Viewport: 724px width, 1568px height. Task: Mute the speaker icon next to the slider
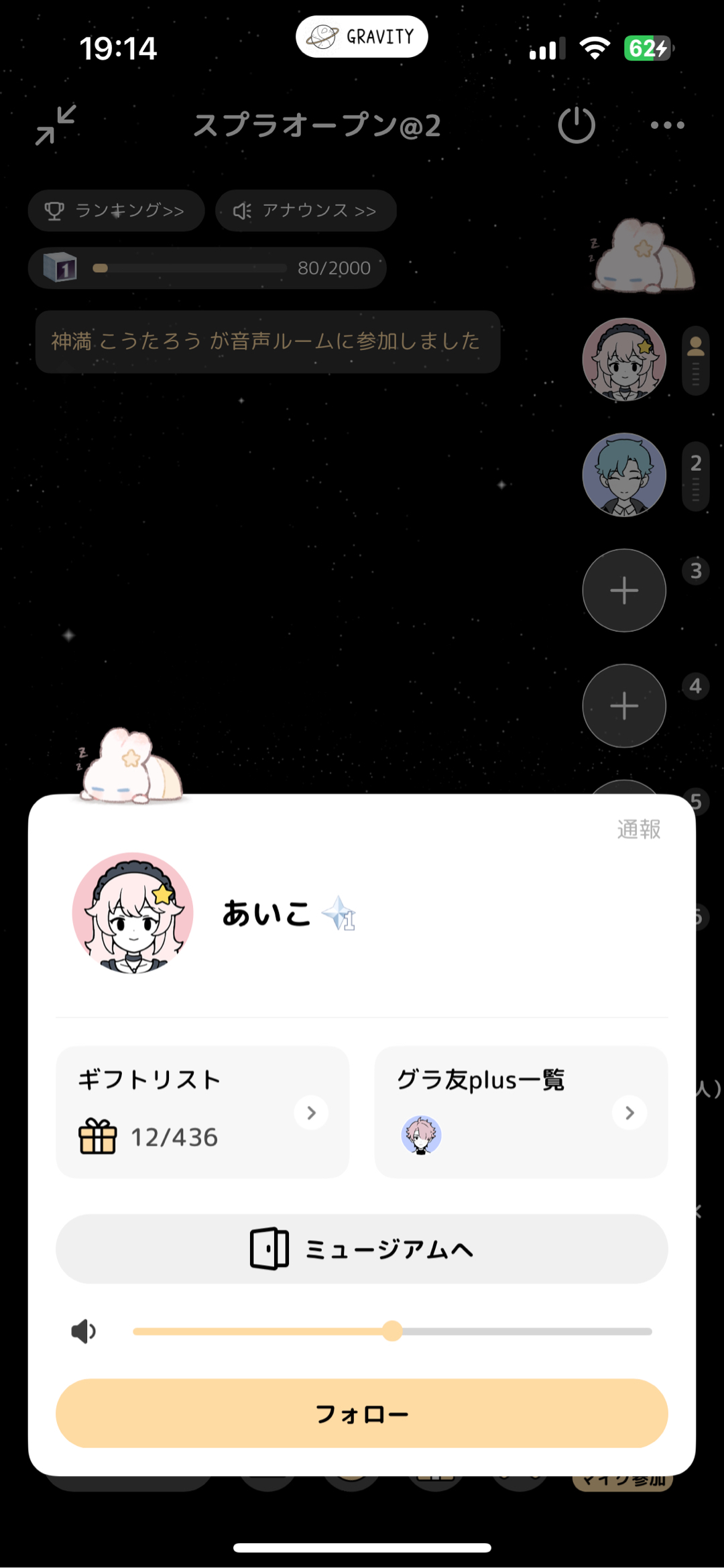(84, 1331)
